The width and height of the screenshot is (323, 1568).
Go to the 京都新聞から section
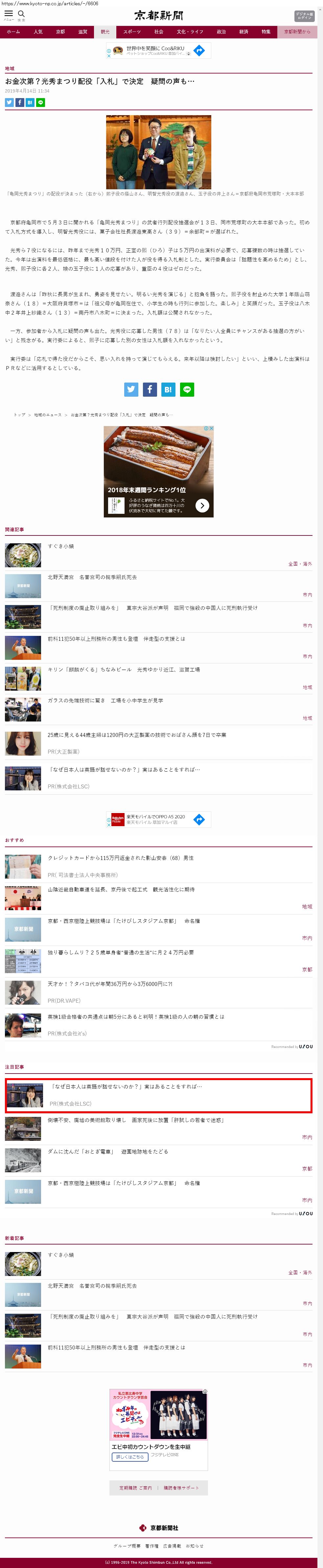(x=297, y=31)
